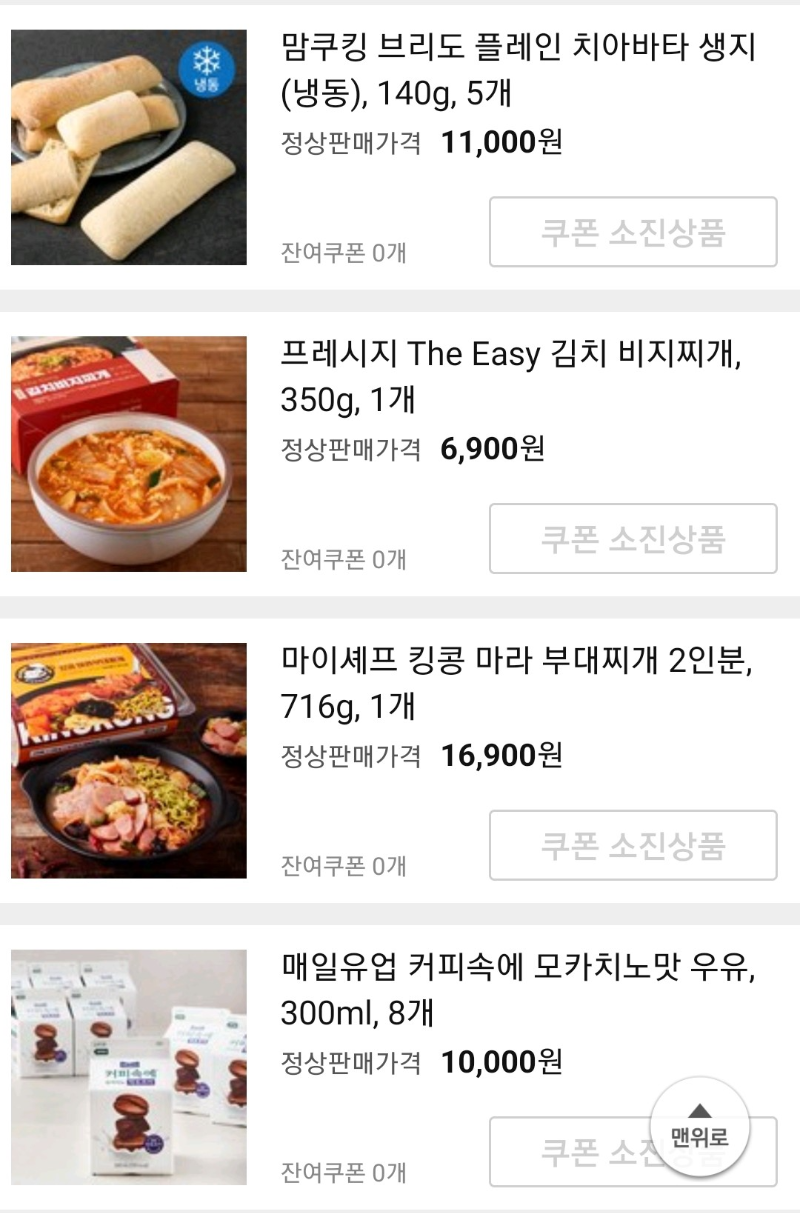
Task: Select the ciabatta bread product thumbnail
Action: (x=127, y=148)
